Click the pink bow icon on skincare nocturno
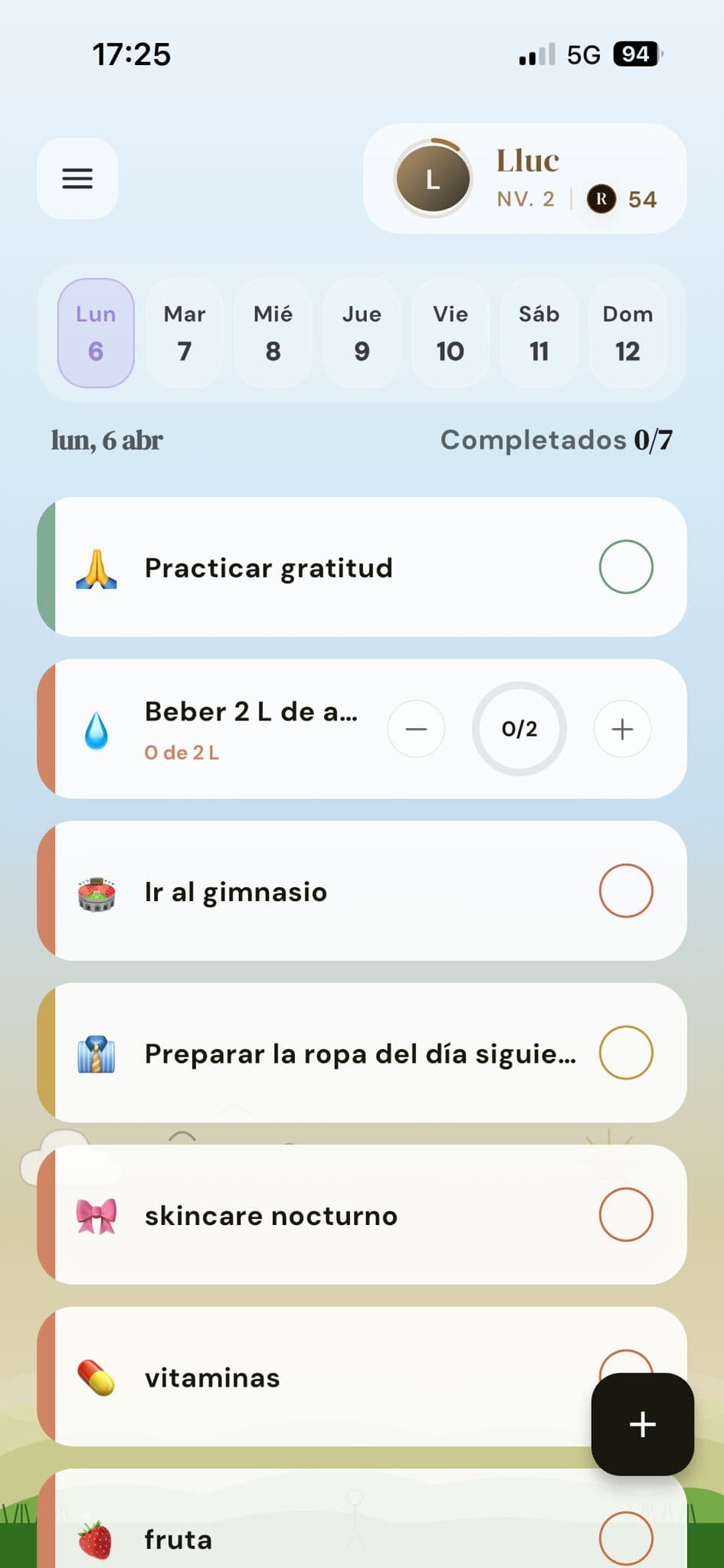This screenshot has height=1568, width=724. [x=97, y=1216]
